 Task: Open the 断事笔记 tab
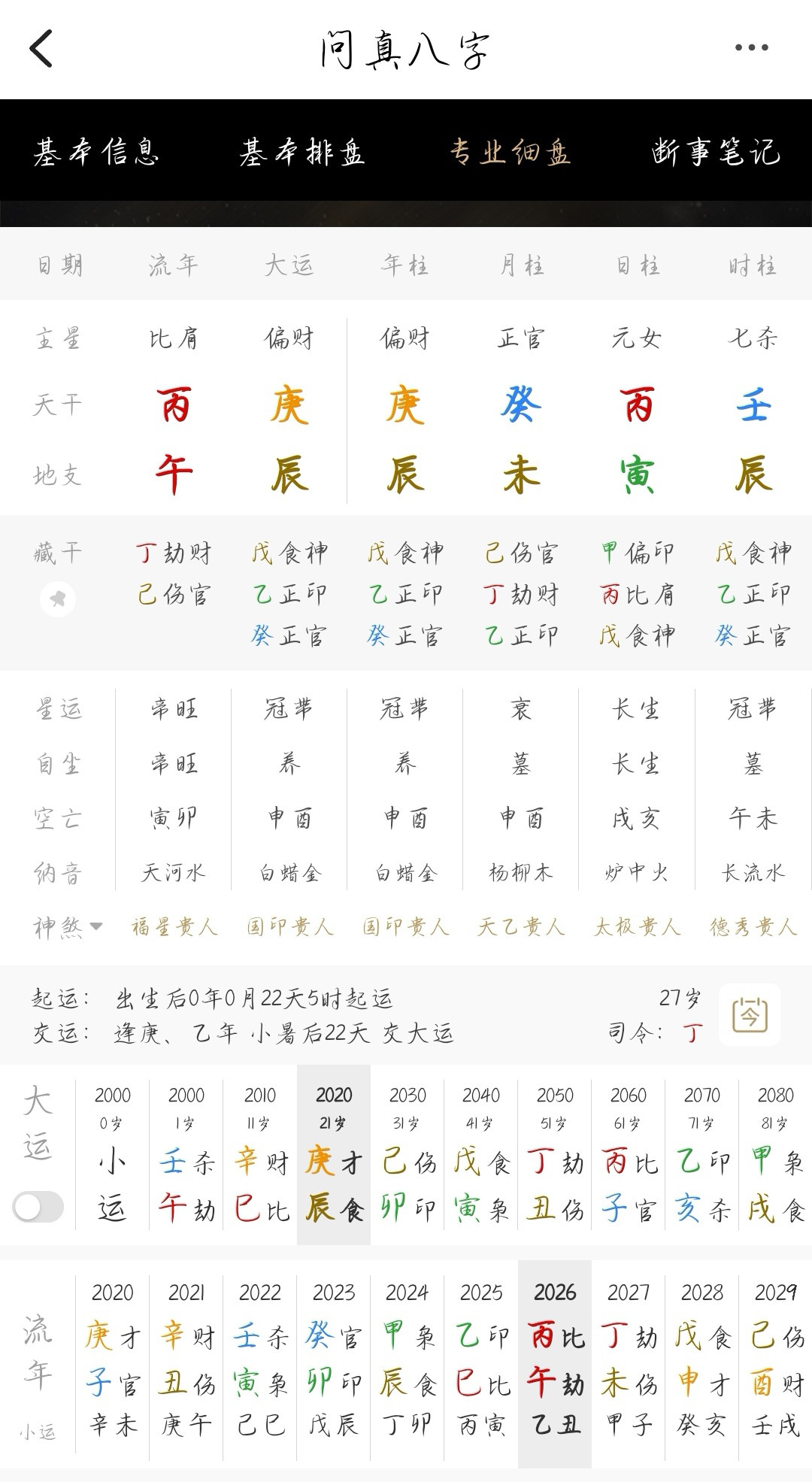(x=716, y=152)
